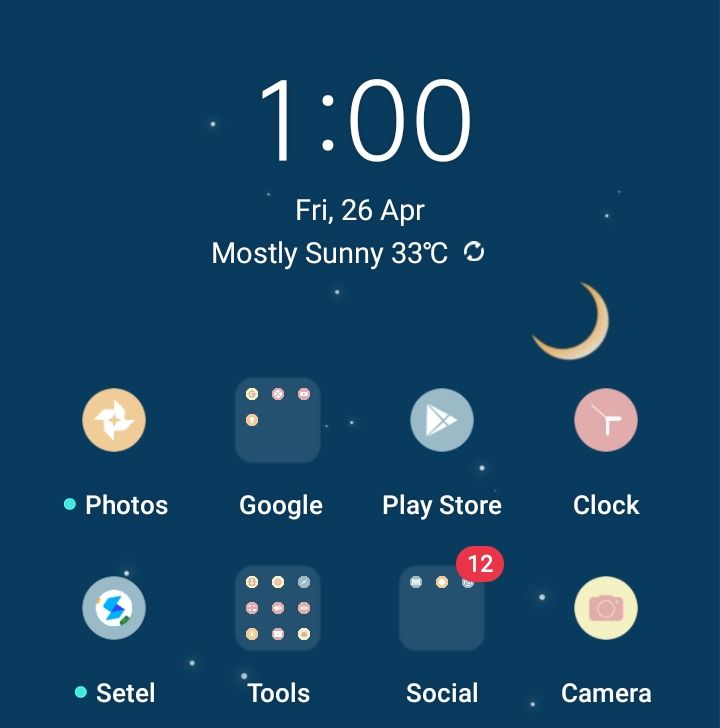
Task: Launch the Camera app
Action: pos(606,609)
